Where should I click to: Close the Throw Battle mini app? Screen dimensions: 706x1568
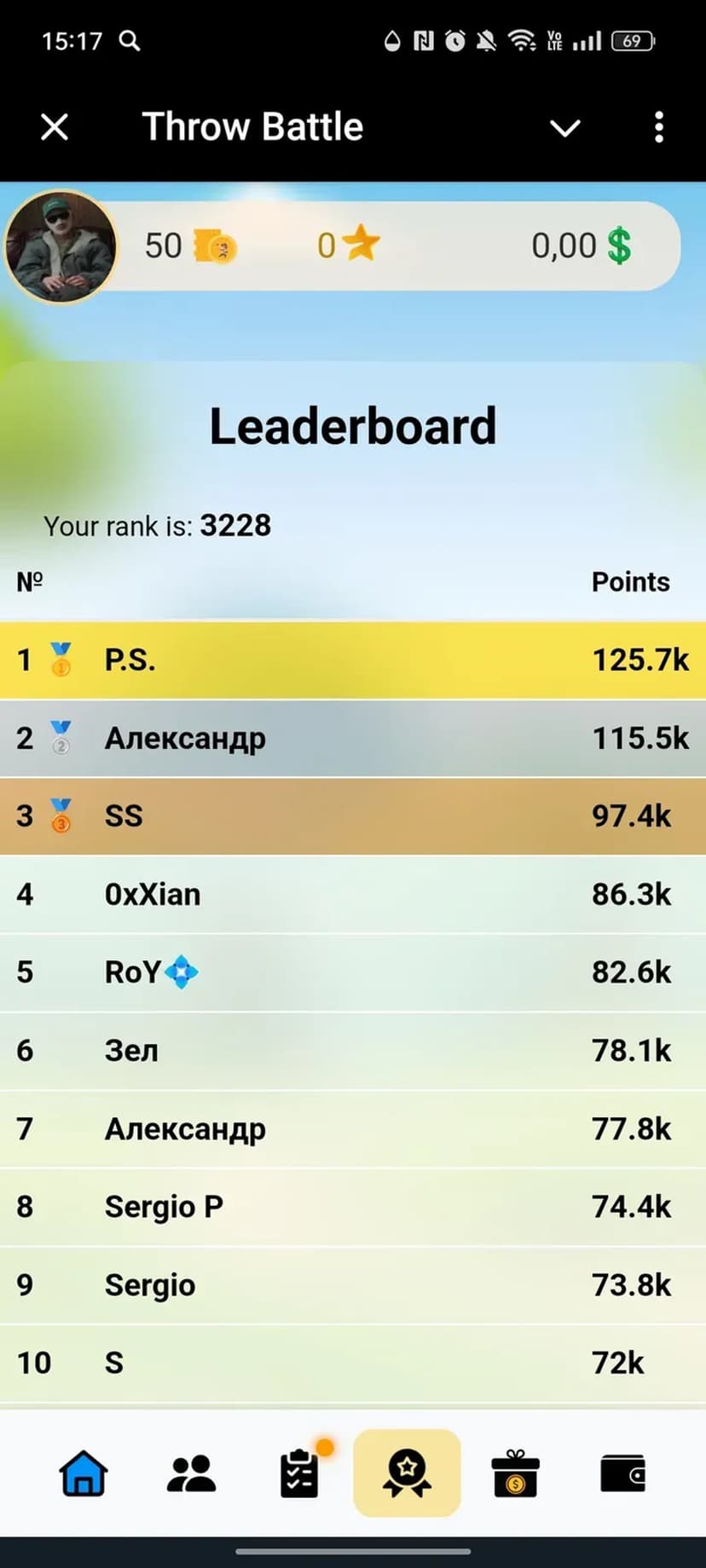[x=55, y=128]
